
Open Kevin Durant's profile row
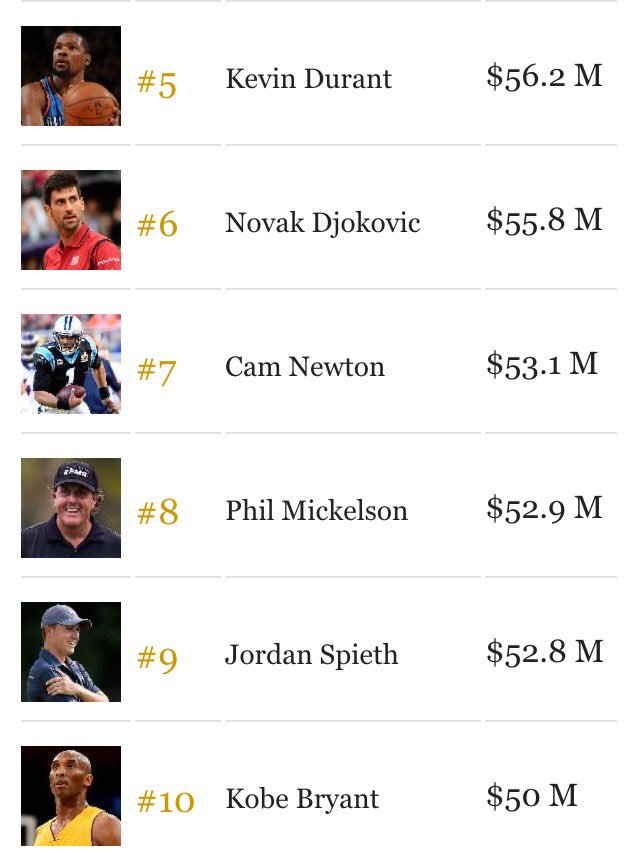pyautogui.click(x=308, y=79)
